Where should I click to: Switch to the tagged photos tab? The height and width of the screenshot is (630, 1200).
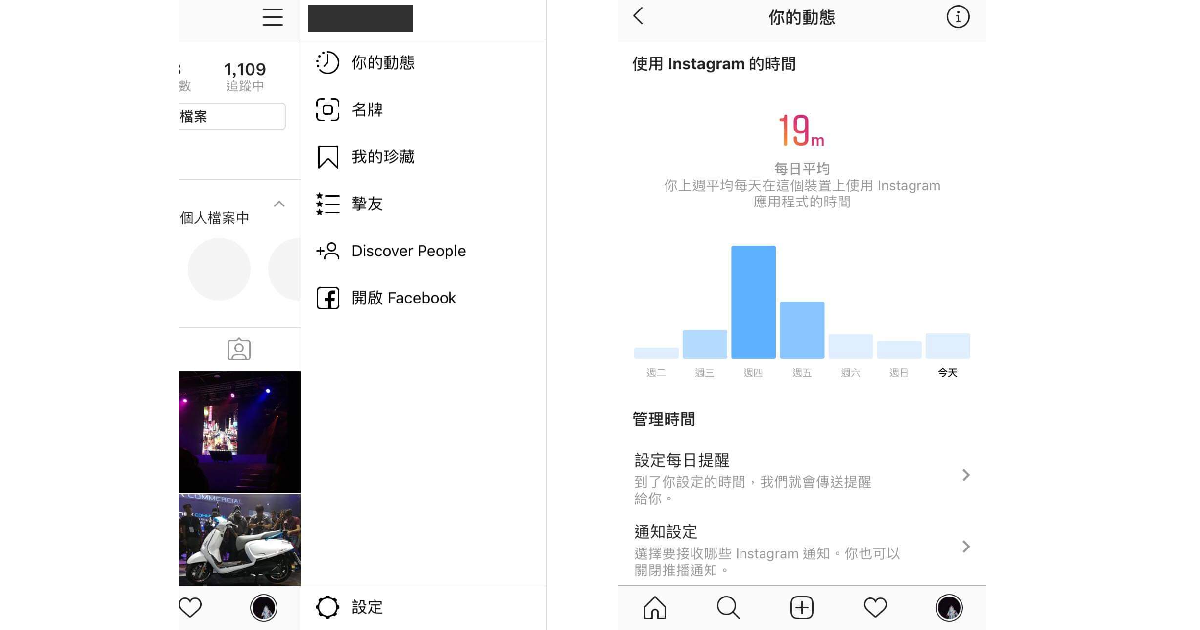239,349
